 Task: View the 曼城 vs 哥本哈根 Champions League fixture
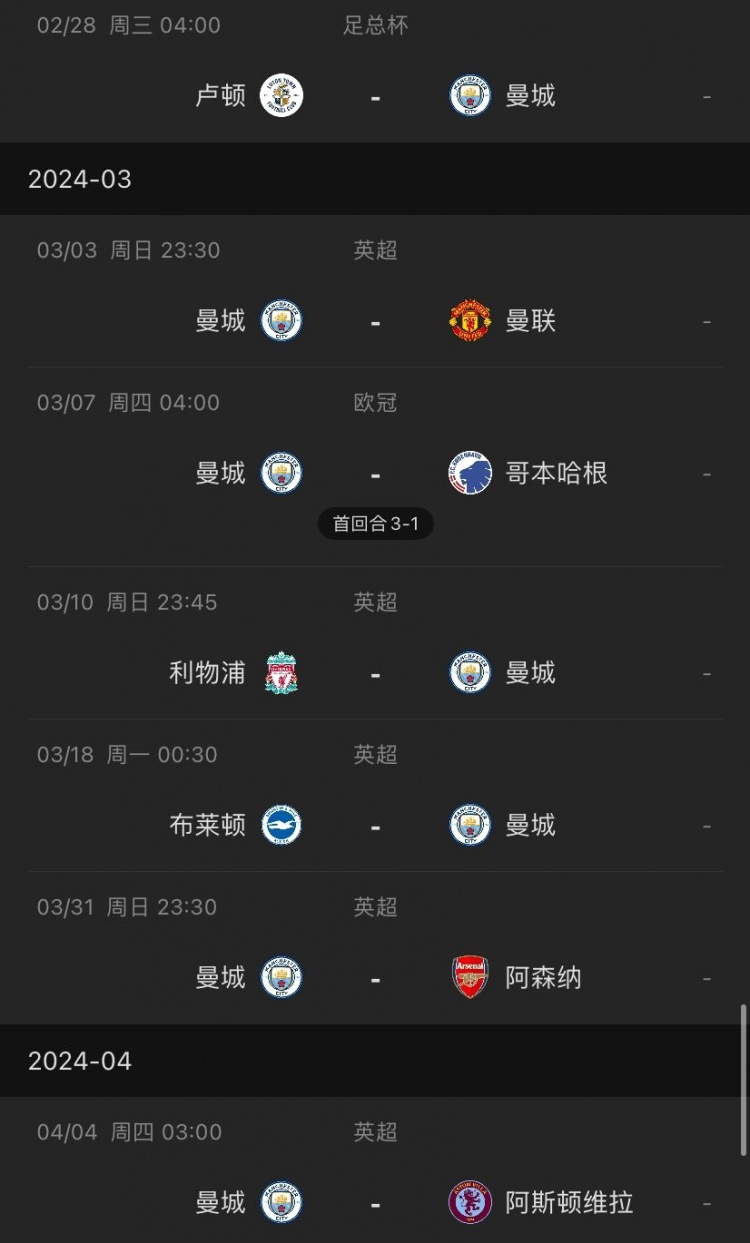coord(375,473)
